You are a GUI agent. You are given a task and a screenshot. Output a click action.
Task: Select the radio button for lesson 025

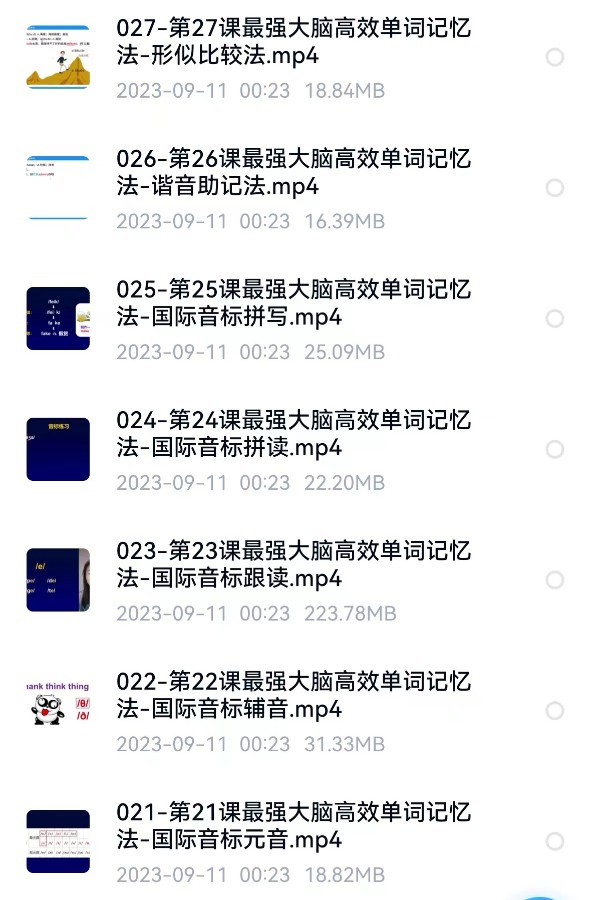click(x=555, y=319)
